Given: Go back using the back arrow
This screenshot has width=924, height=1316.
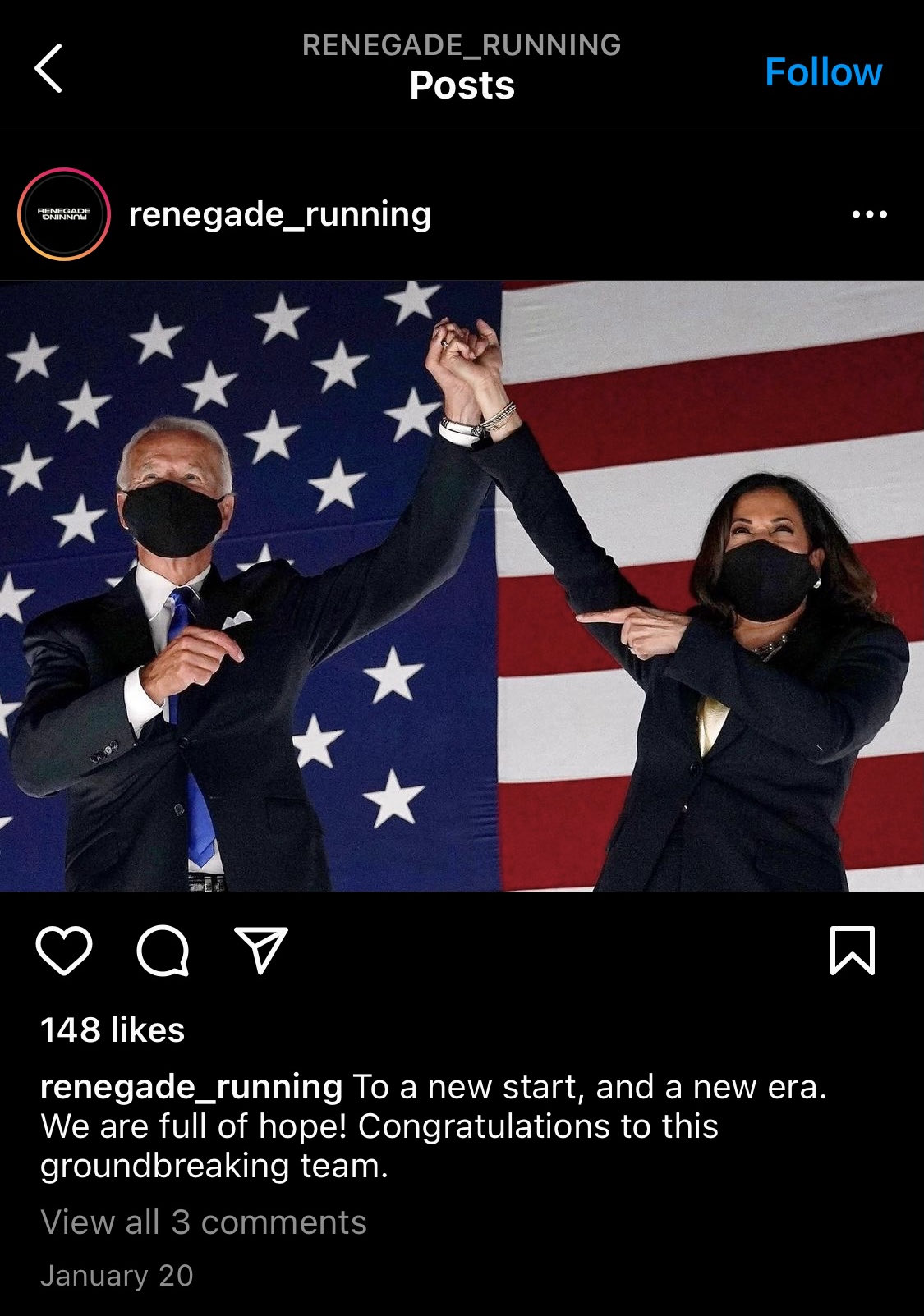Looking at the screenshot, I should pyautogui.click(x=48, y=68).
